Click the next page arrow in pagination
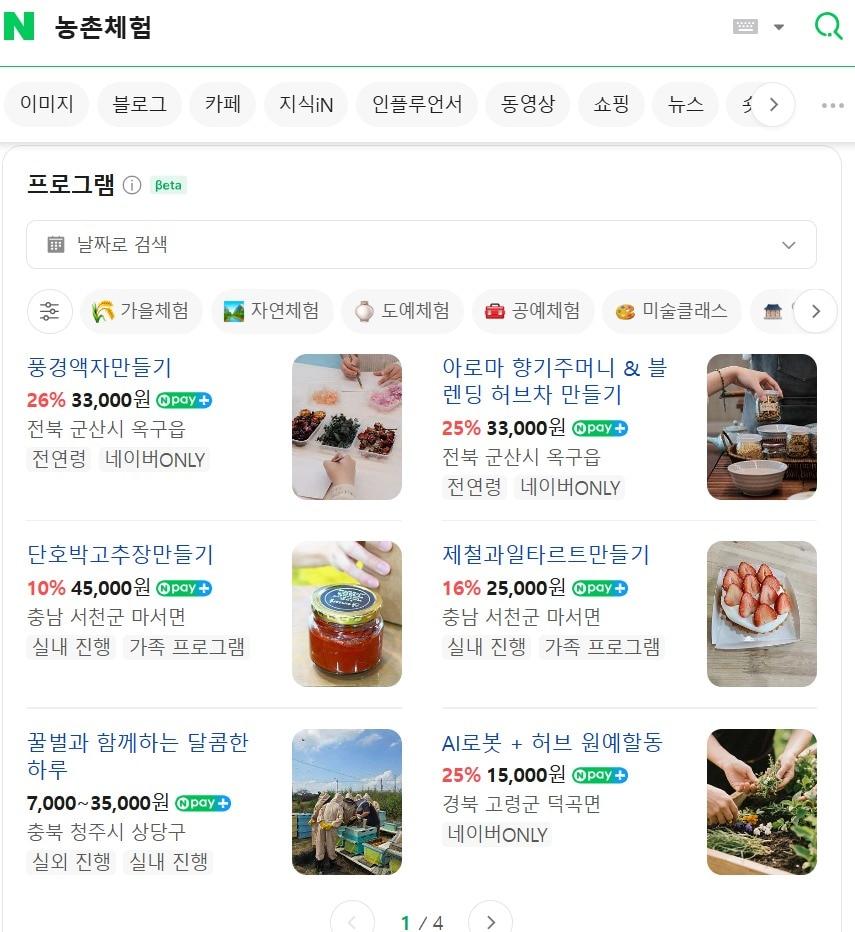 [490, 921]
